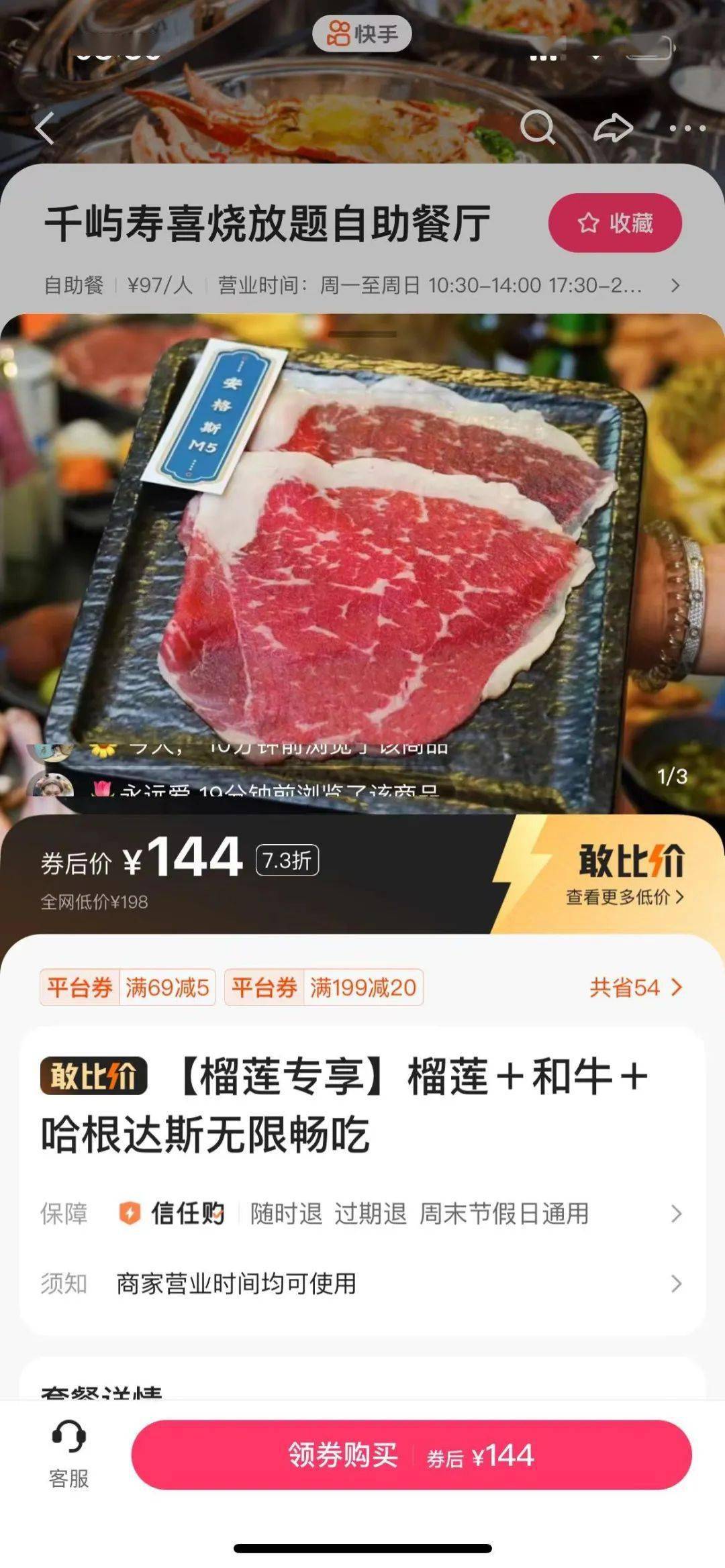
Task: Tap the 收藏 button to favorite restaurant
Action: 615,223
